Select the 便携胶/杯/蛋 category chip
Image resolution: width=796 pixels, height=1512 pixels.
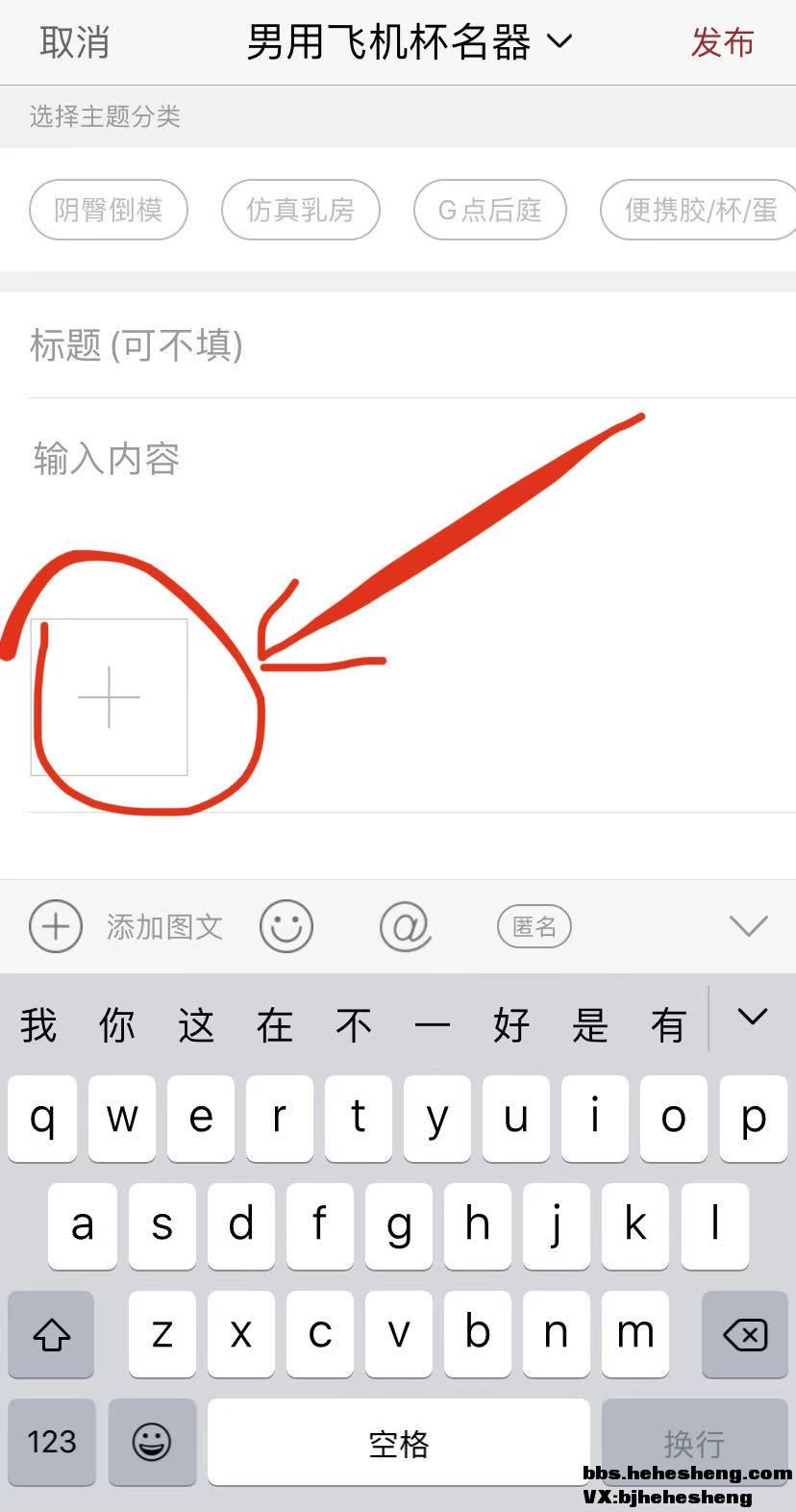pyautogui.click(x=700, y=210)
